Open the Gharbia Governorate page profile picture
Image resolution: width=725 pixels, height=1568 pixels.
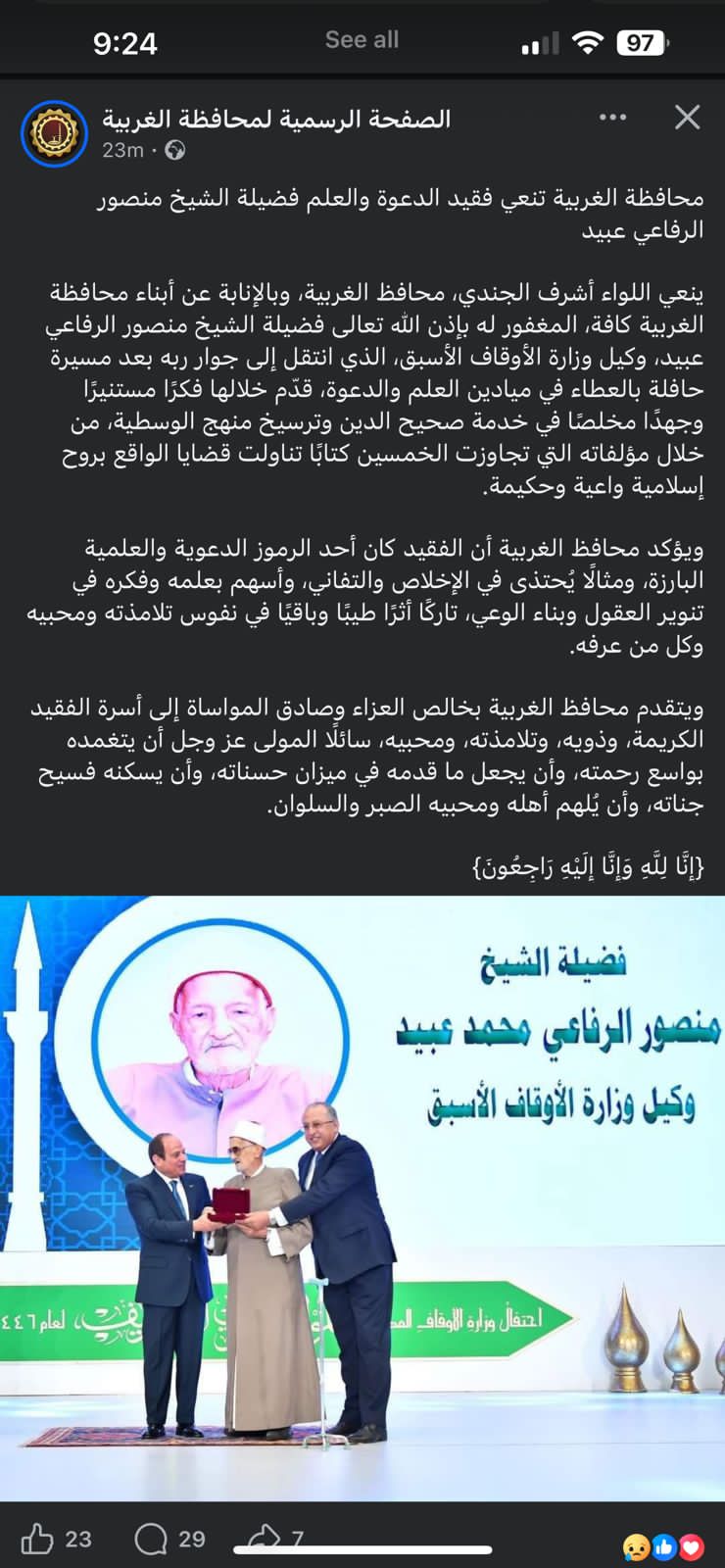[54, 133]
